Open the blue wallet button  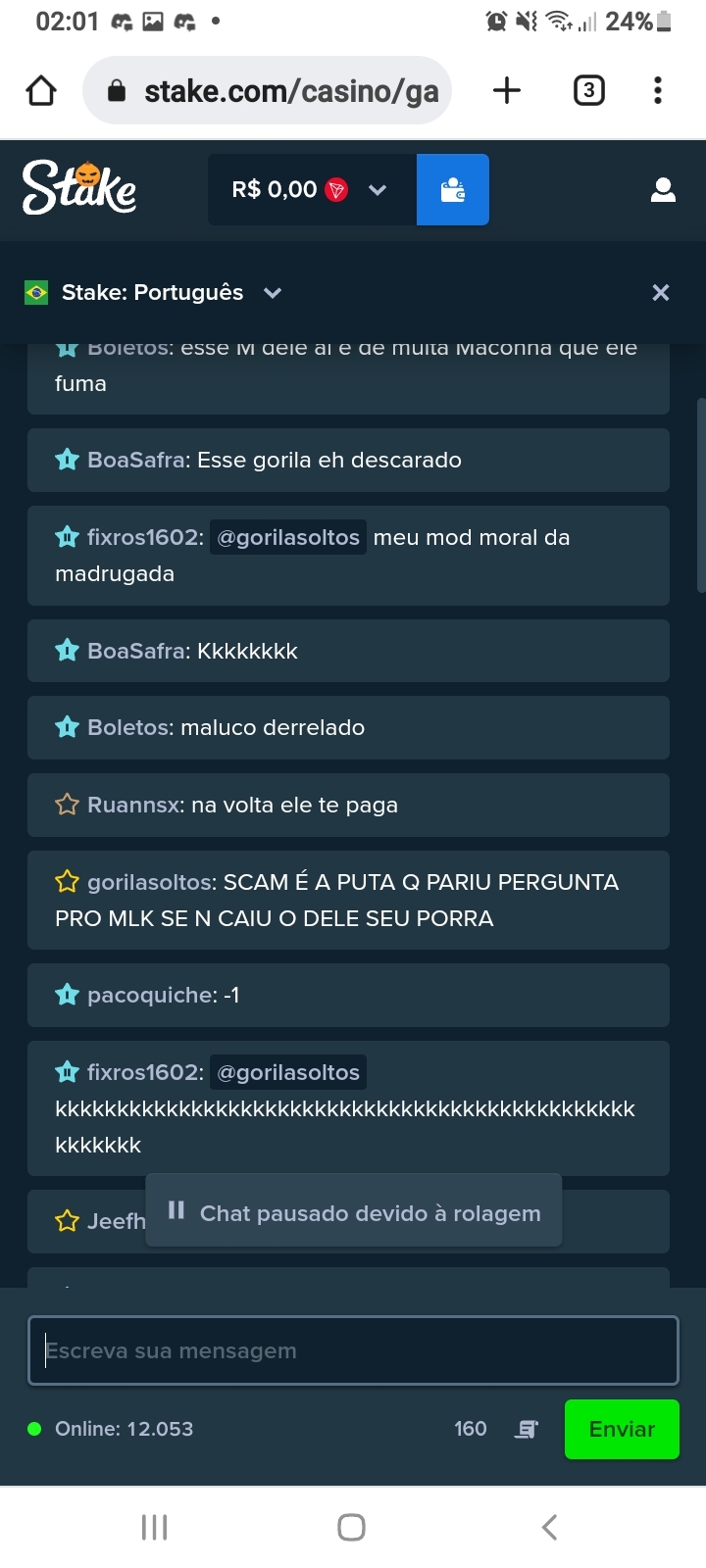(x=453, y=189)
